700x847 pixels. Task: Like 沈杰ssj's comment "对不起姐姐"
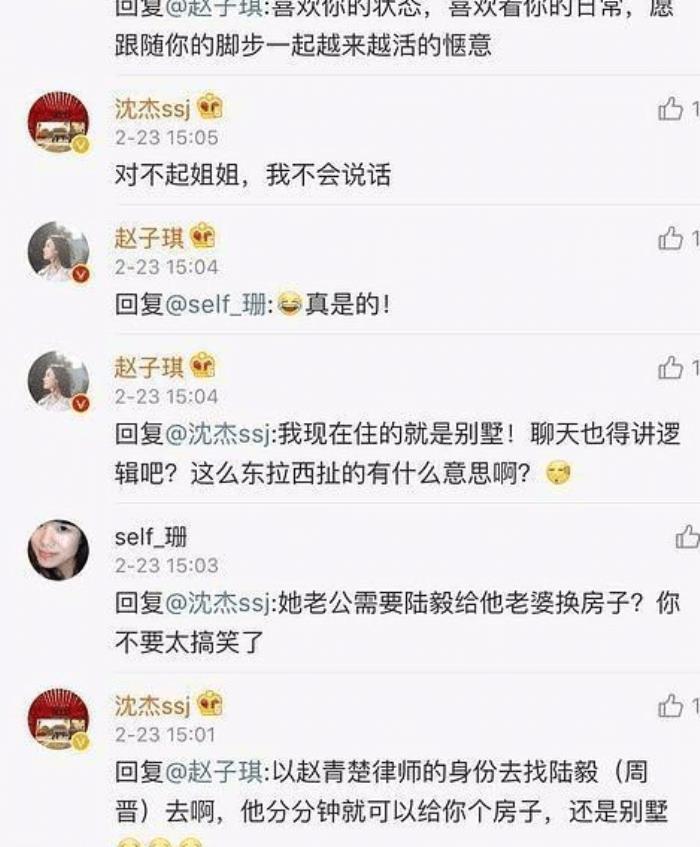[x=671, y=108]
